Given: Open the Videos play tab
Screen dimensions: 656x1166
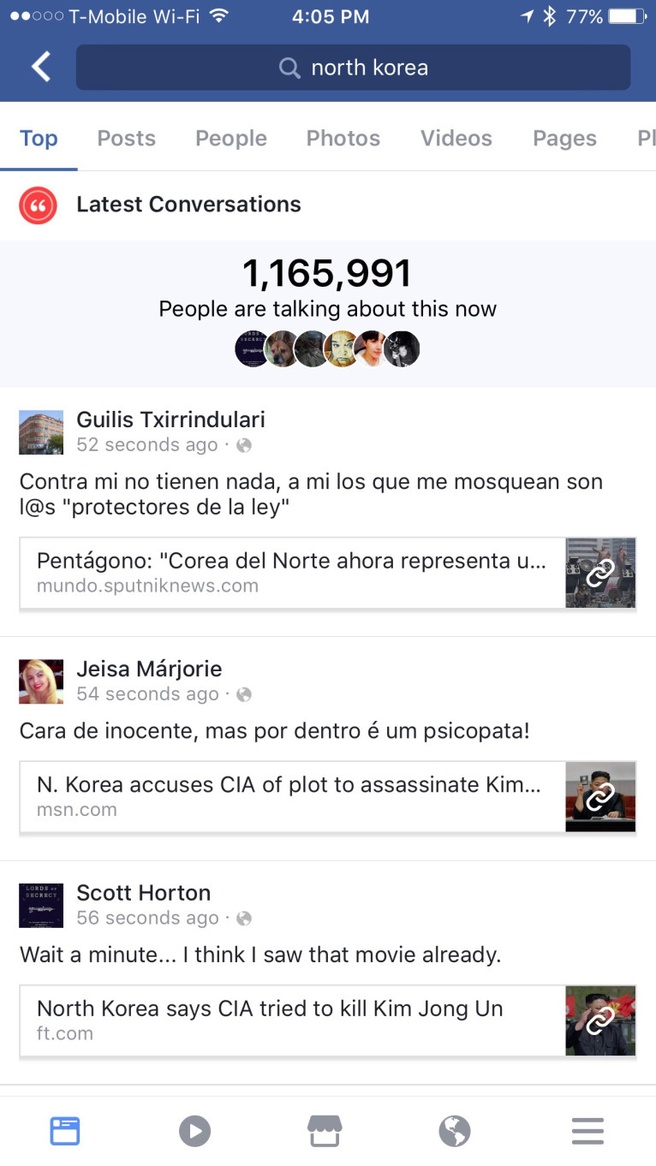Looking at the screenshot, I should [195, 1131].
